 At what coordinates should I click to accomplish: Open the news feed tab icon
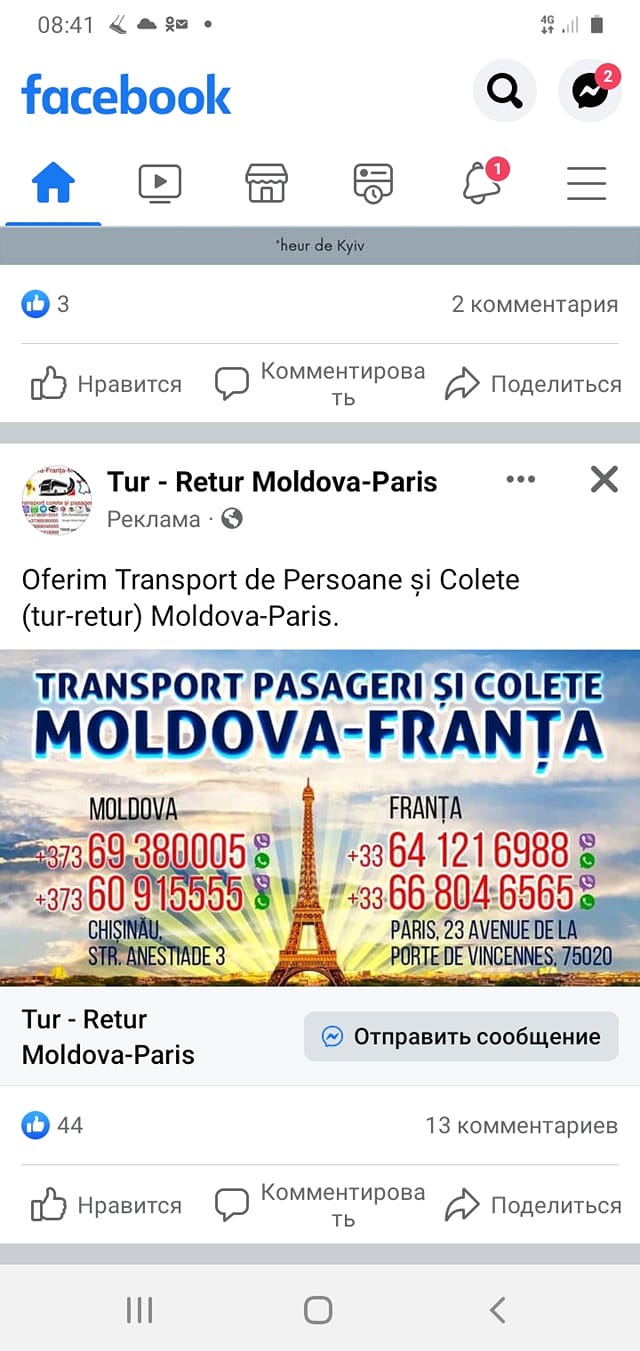[x=373, y=183]
